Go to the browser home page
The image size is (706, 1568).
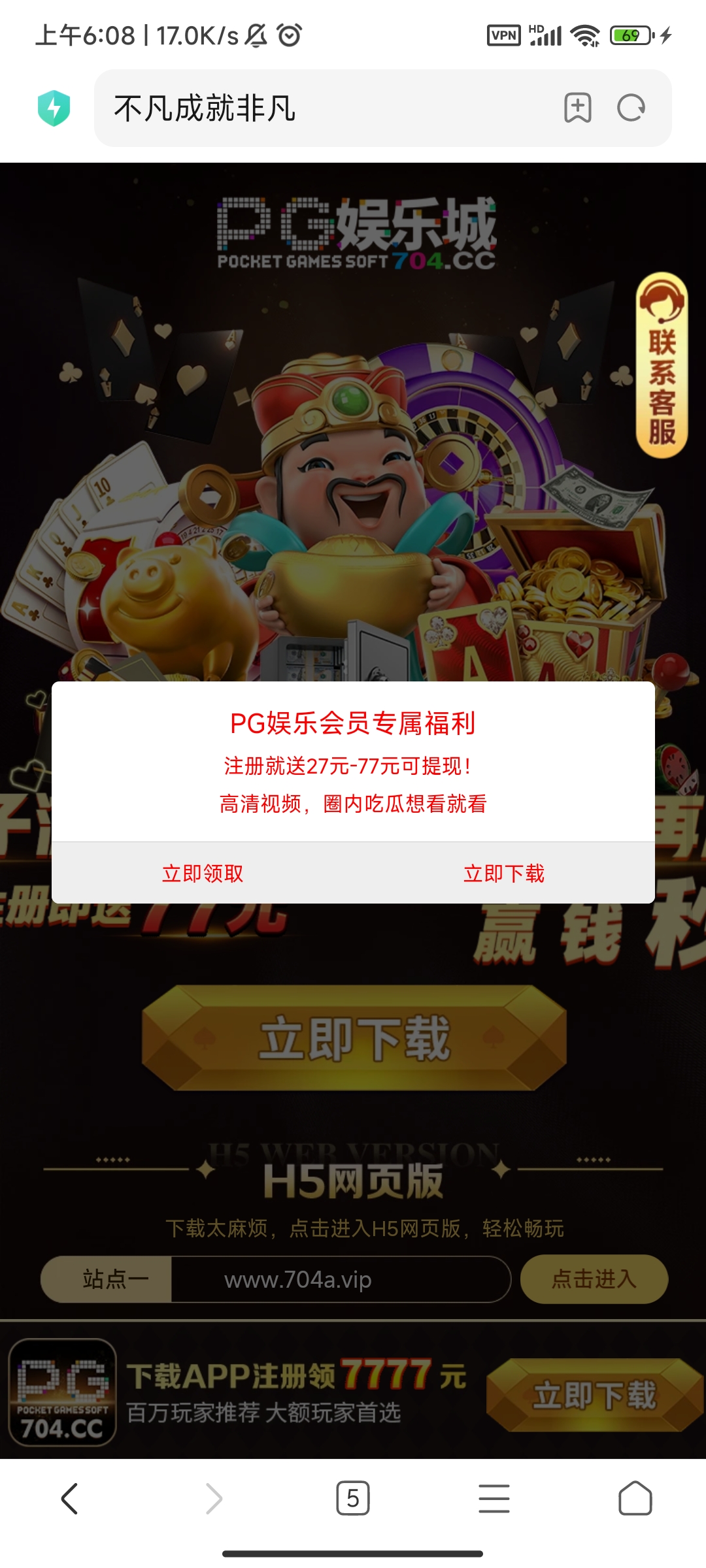[635, 1498]
